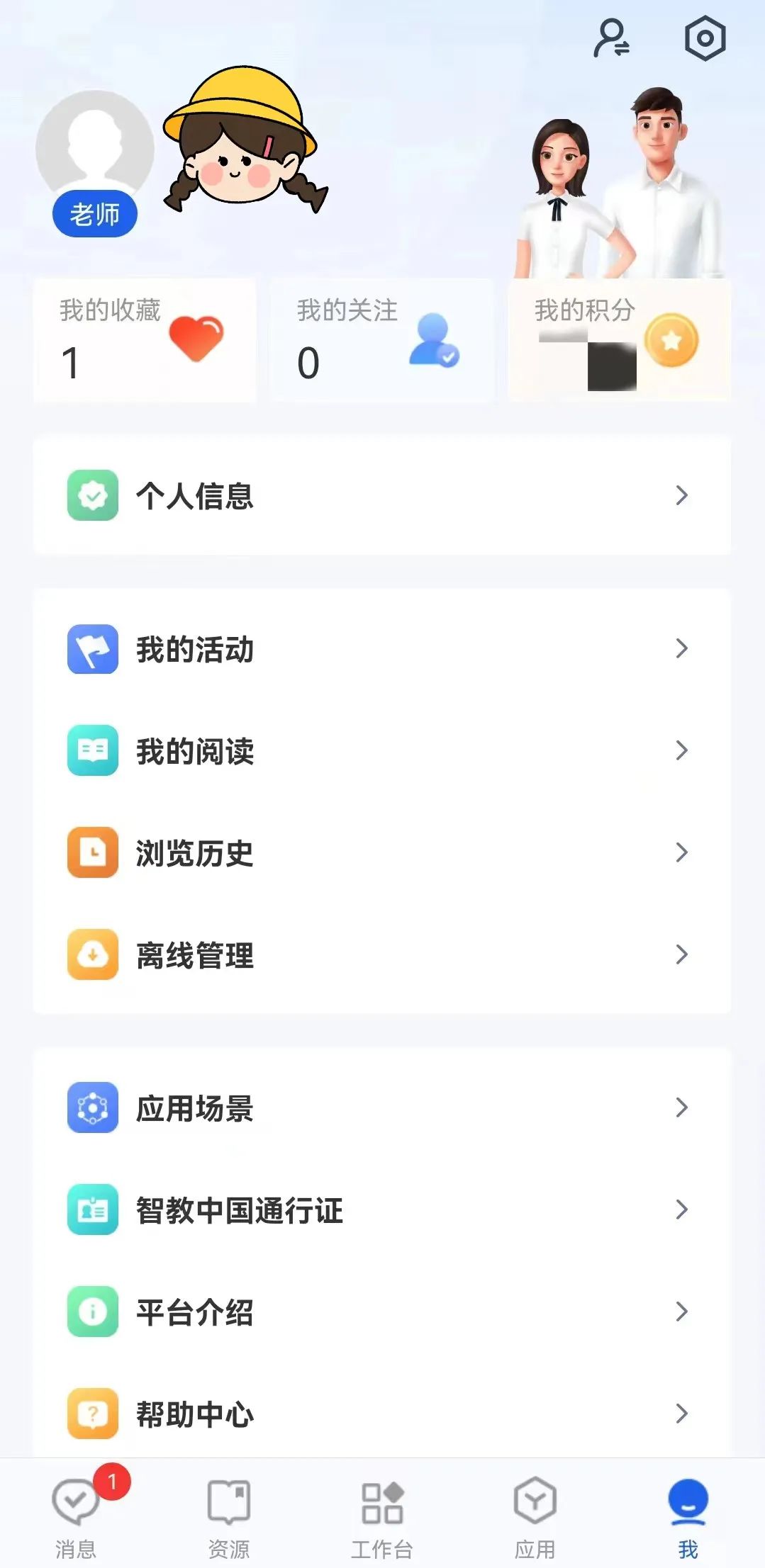Screen dimensions: 765x1568
Task: Open 帮助中心 help center
Action: click(381, 1414)
